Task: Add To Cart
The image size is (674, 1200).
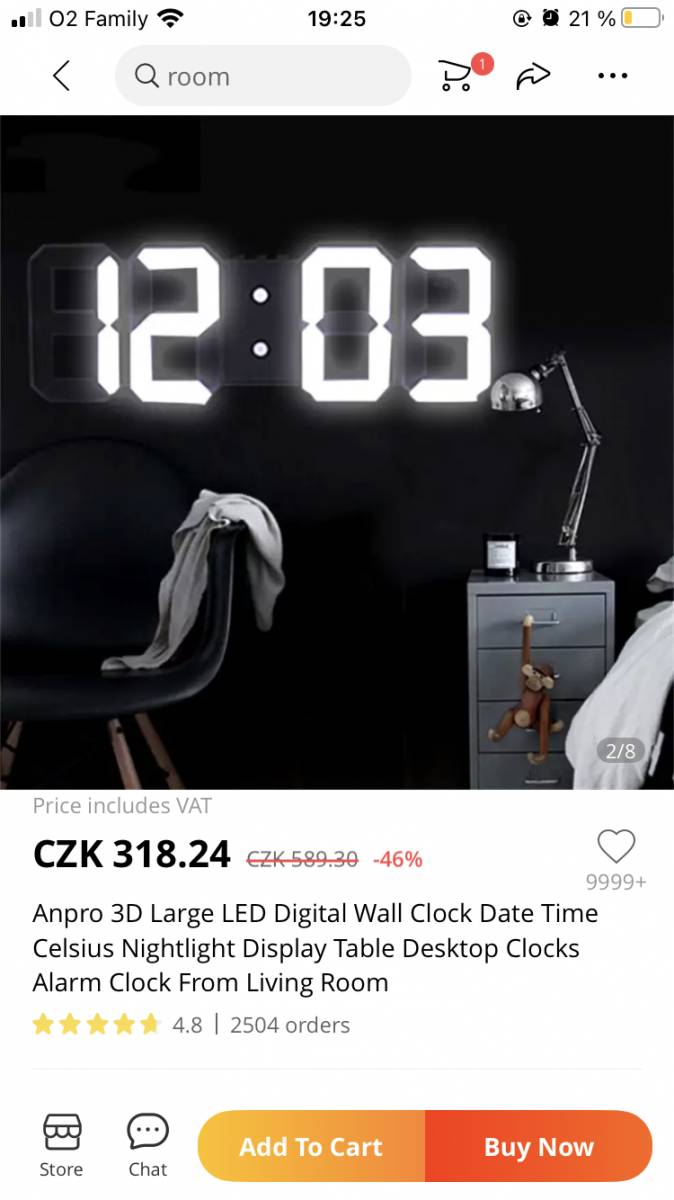Action: coord(311,1146)
